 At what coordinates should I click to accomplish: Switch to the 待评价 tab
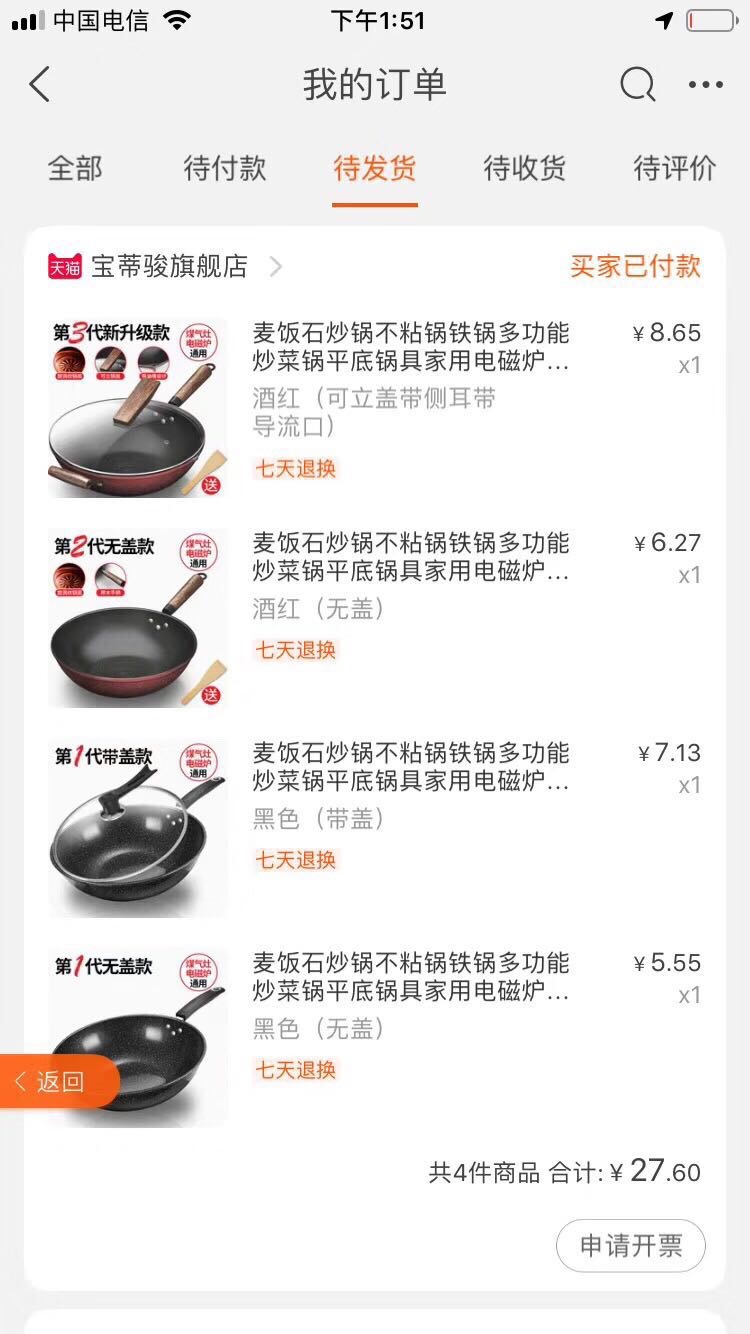[x=675, y=168]
